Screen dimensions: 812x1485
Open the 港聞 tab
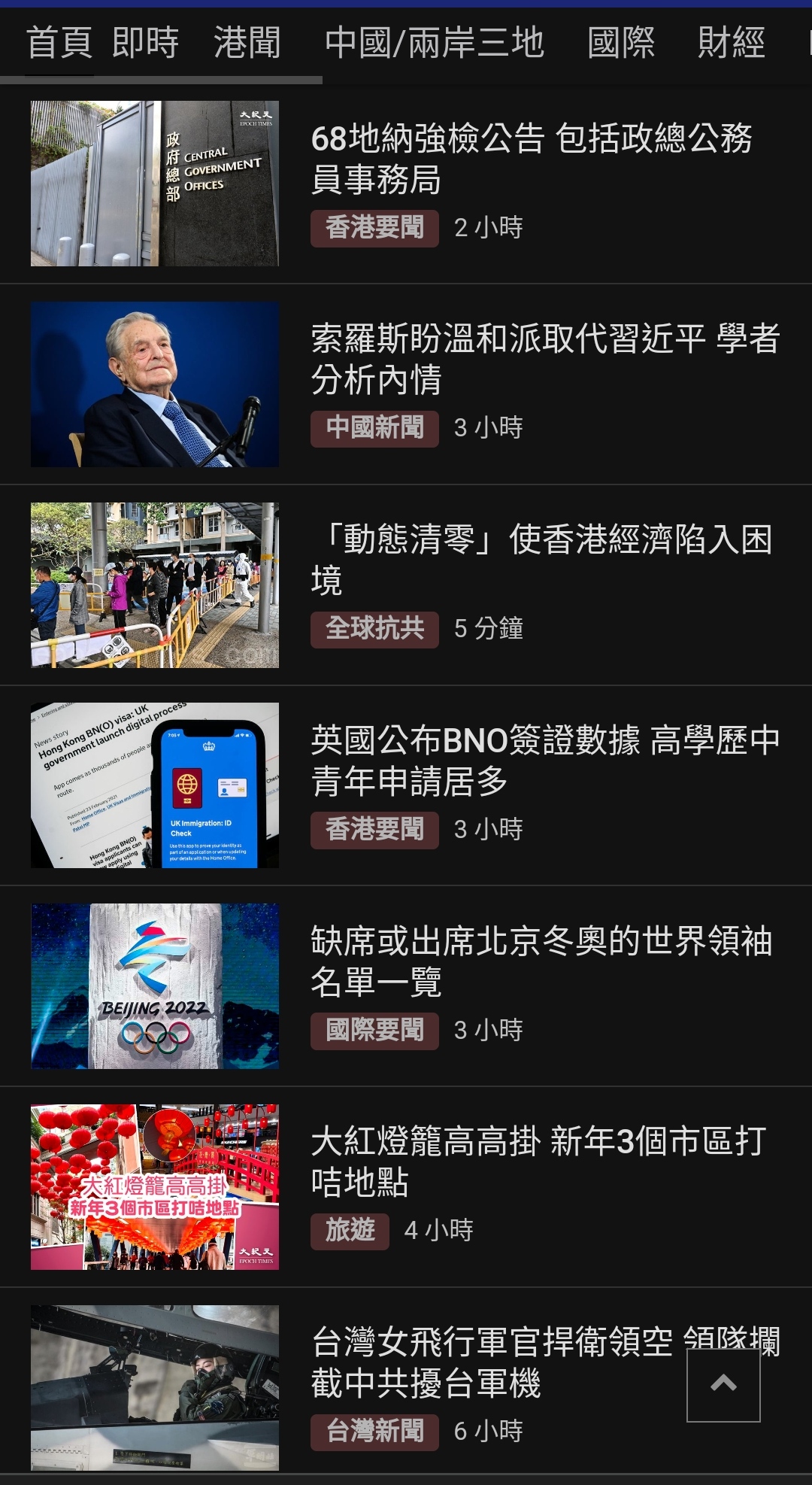pyautogui.click(x=247, y=42)
